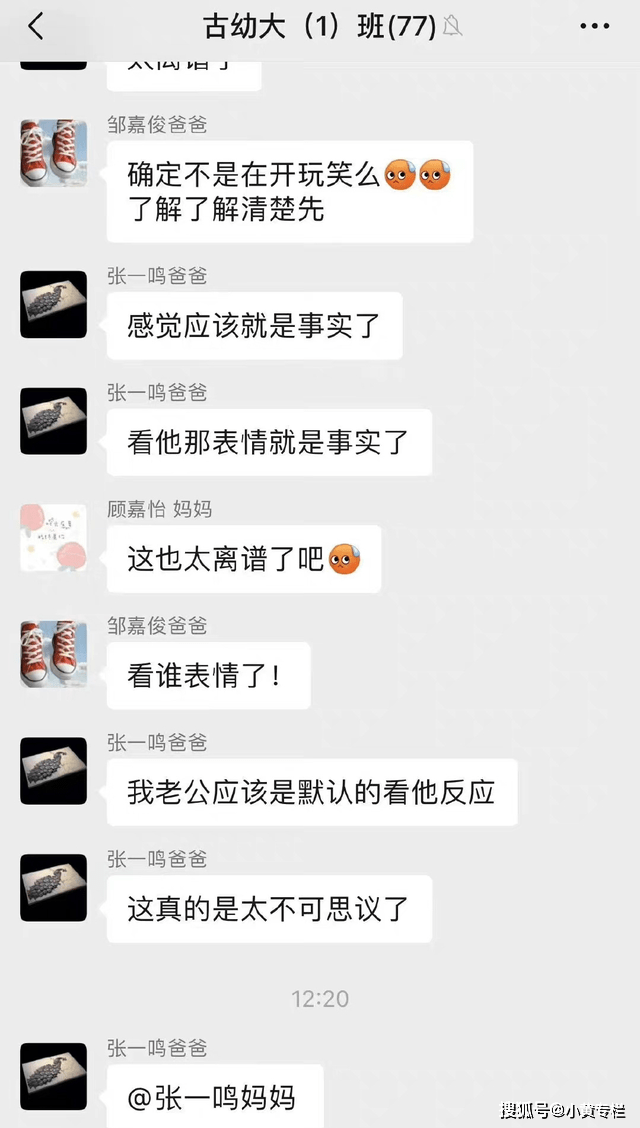Tap avatar beside message 看谁表情了!
Viewport: 640px width, 1128px height.
(x=53, y=654)
